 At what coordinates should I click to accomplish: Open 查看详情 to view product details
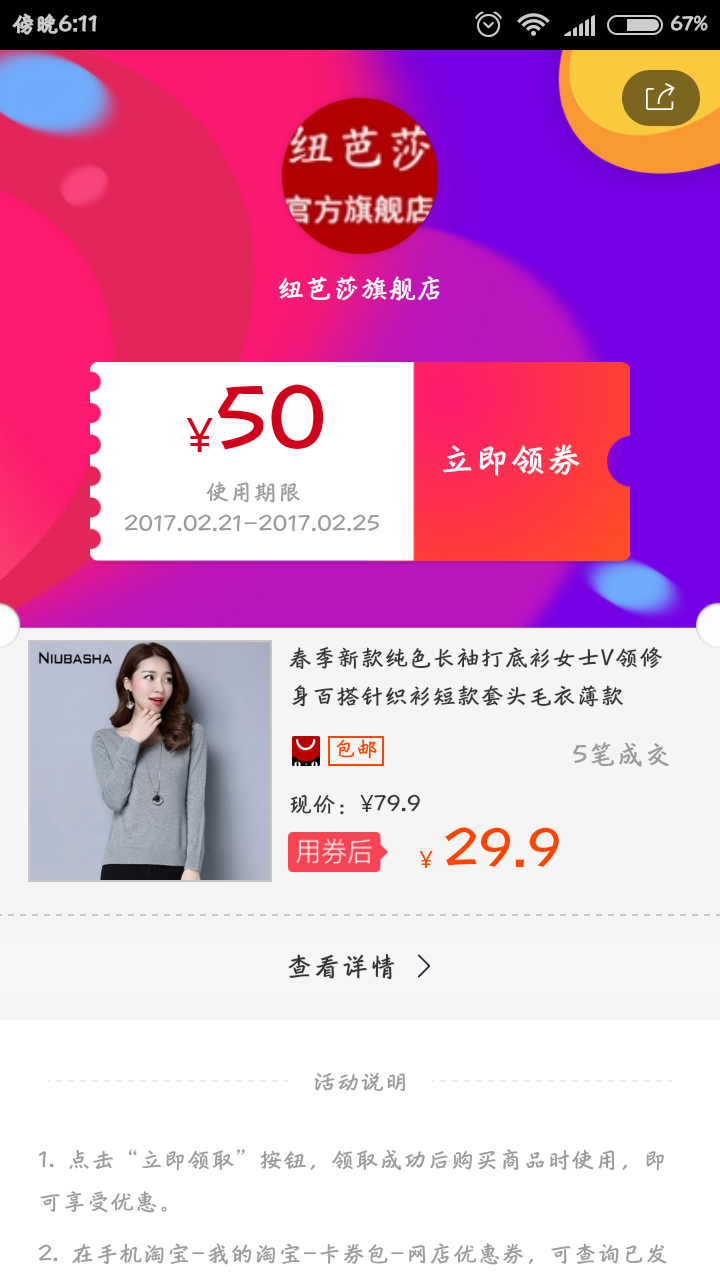coord(359,967)
